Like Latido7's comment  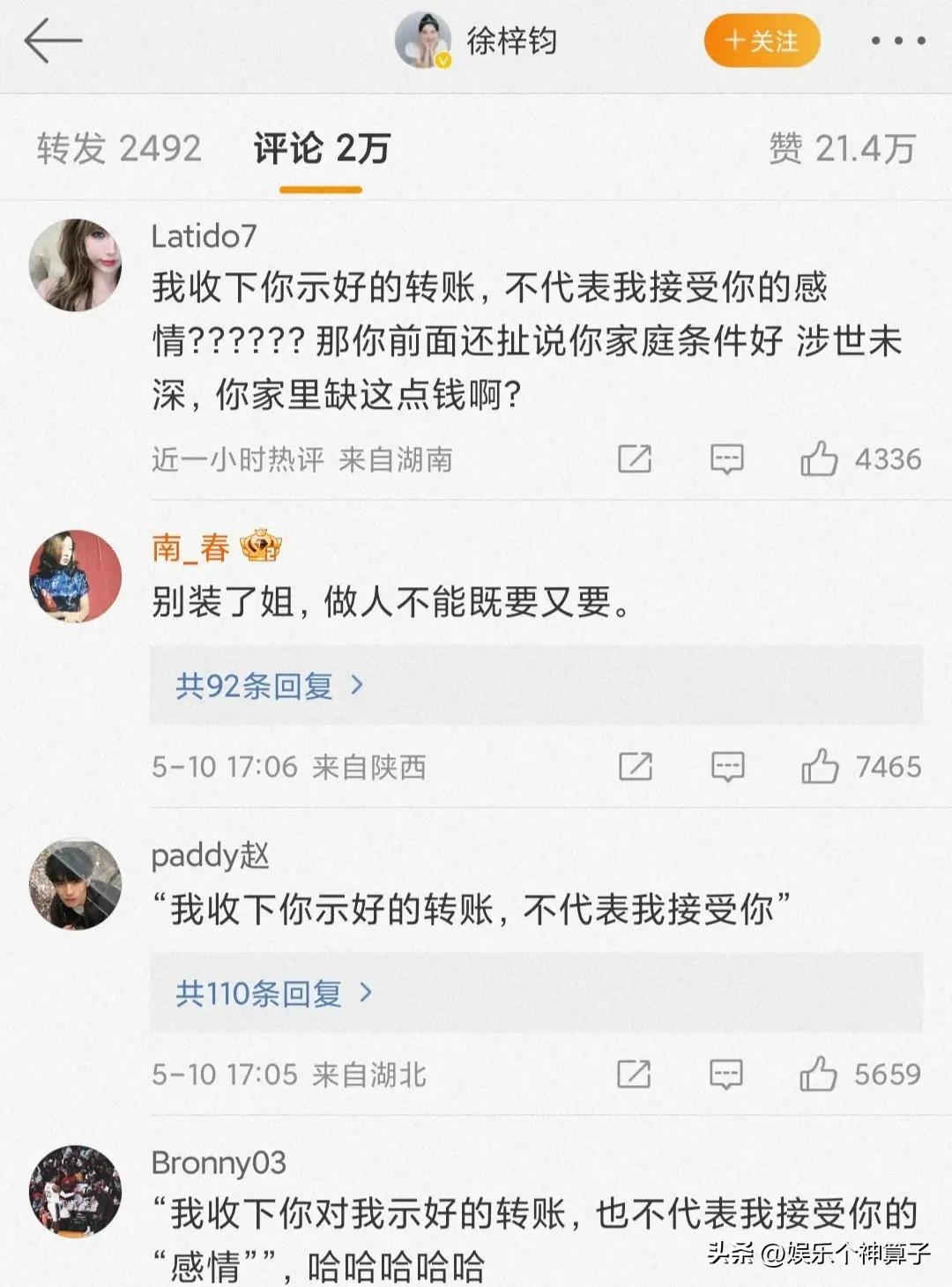pyautogui.click(x=819, y=459)
